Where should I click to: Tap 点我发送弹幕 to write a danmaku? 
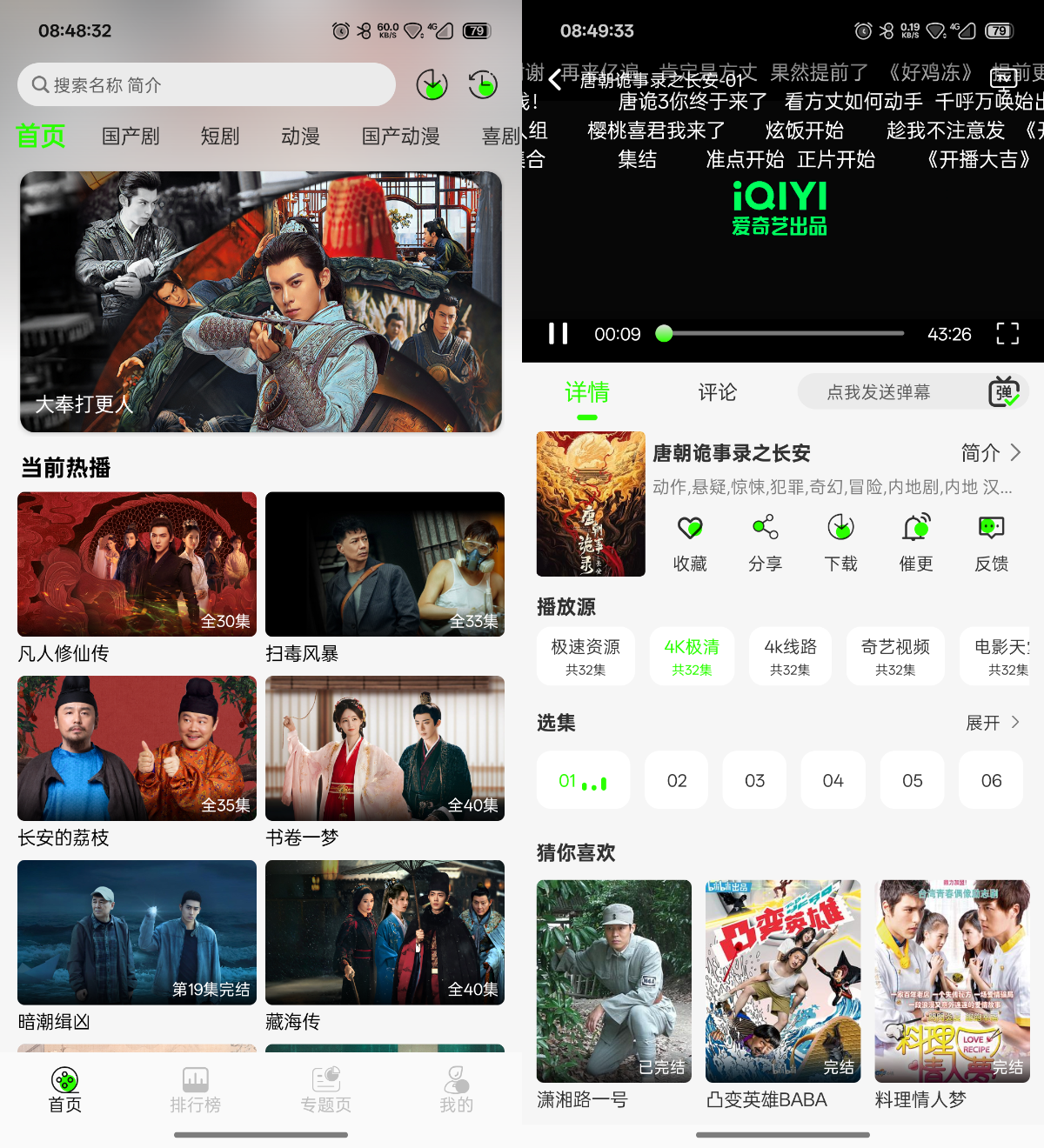click(x=879, y=393)
